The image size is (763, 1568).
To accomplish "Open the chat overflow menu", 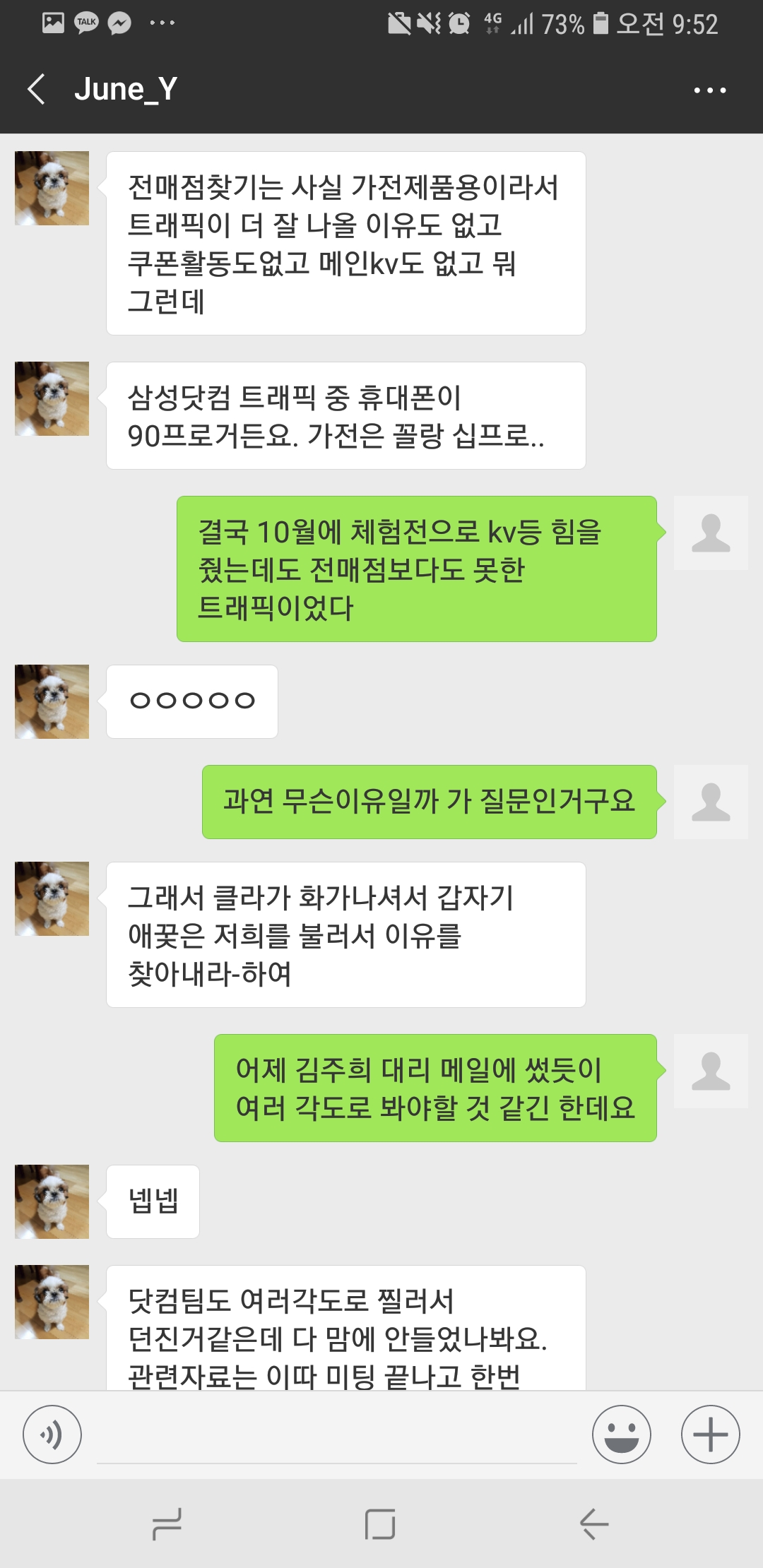I will click(x=709, y=90).
